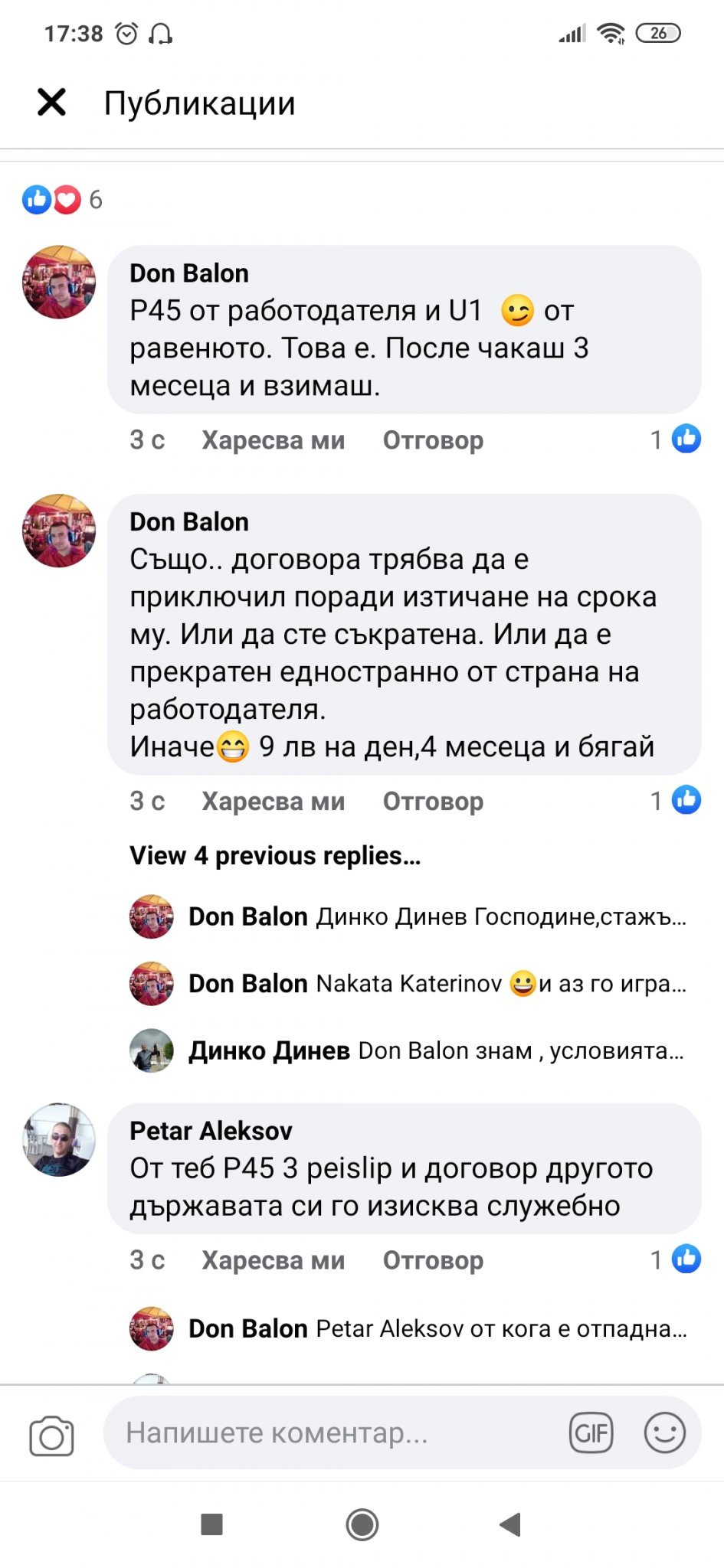
Task: Open Don Balon's reply to Petar Aleksov
Action: click(x=437, y=1328)
